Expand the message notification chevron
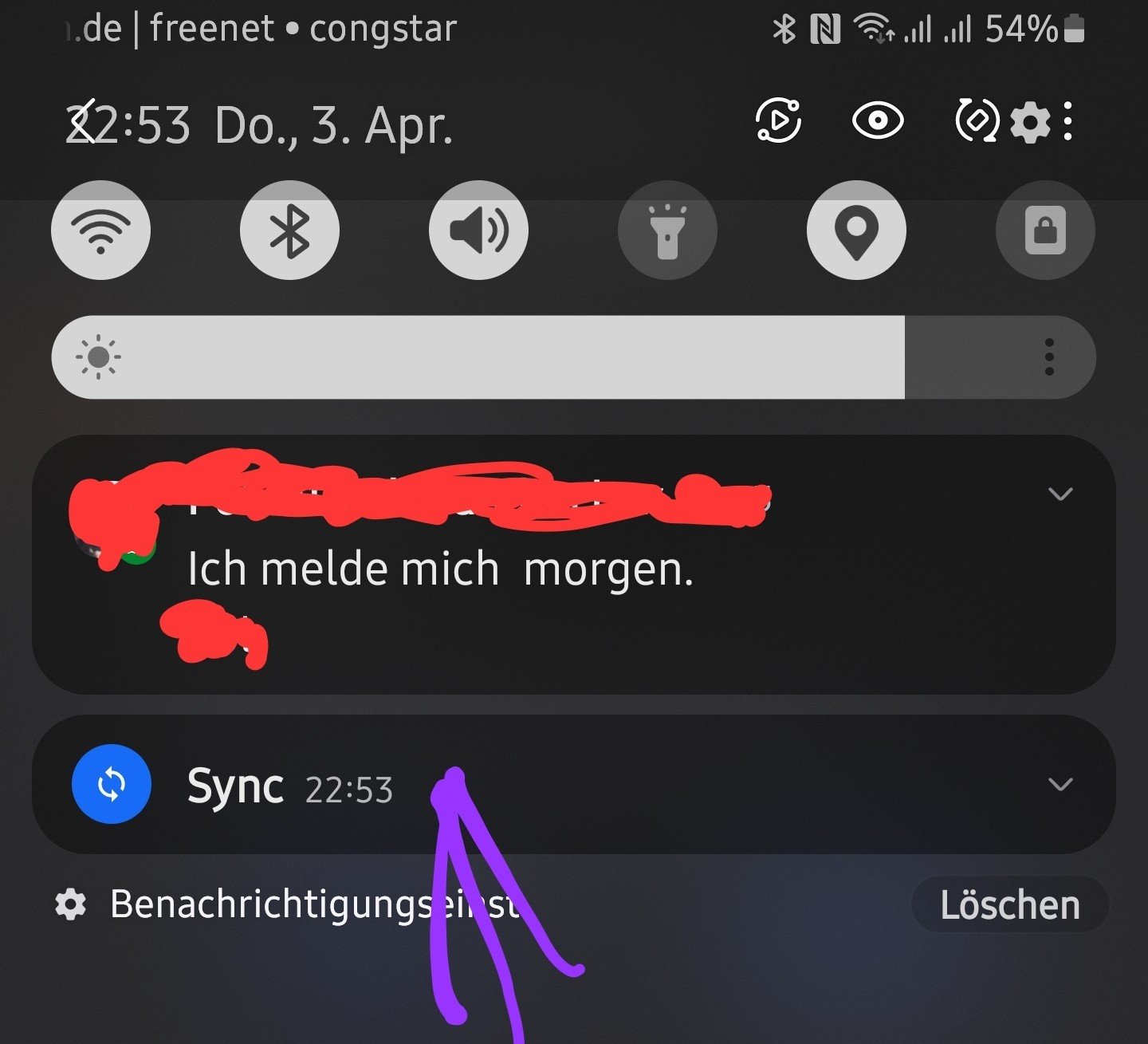Screen dimensions: 1148x1044 [x=1060, y=494]
